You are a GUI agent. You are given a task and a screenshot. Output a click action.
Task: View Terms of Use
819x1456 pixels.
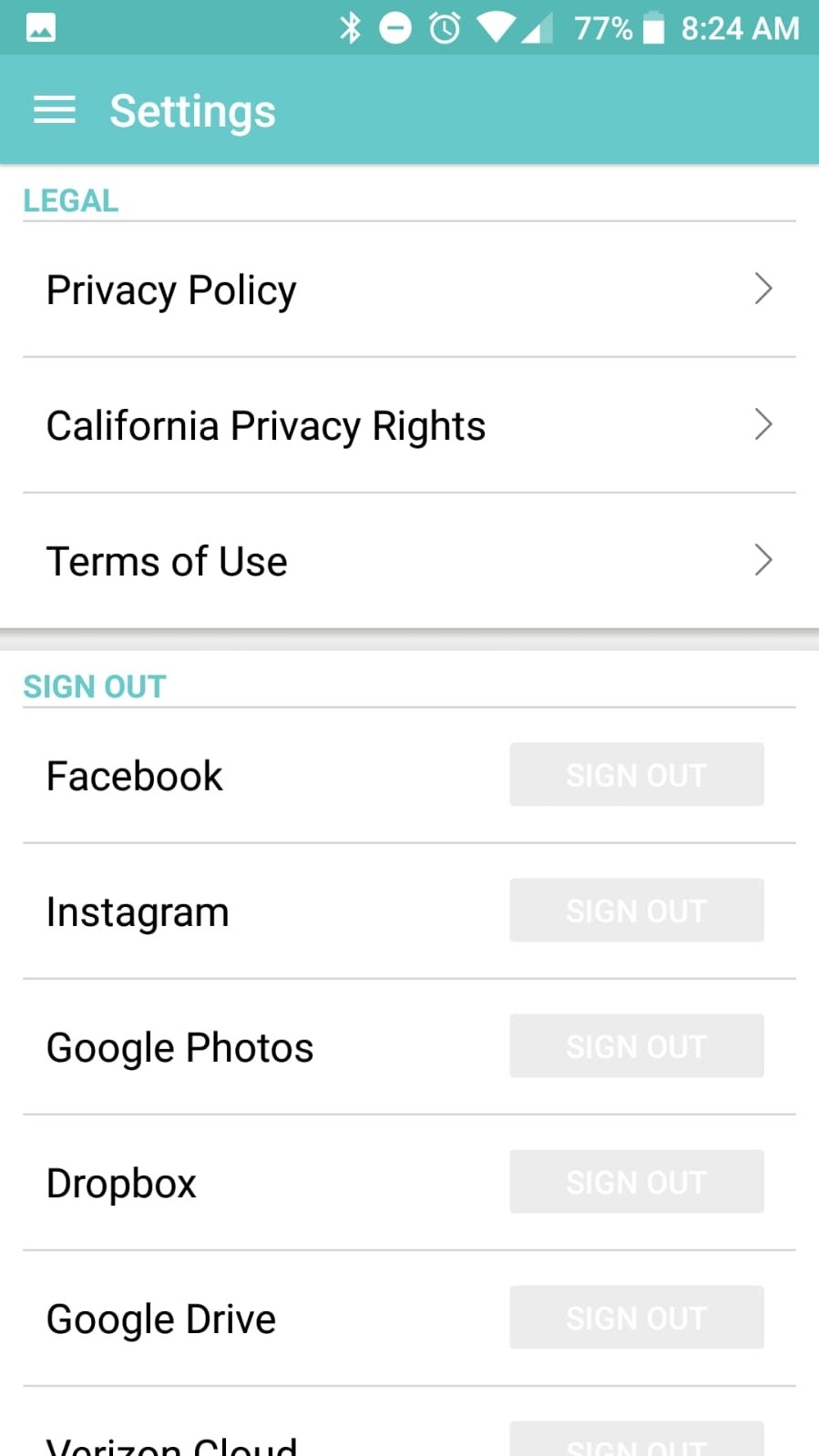409,561
